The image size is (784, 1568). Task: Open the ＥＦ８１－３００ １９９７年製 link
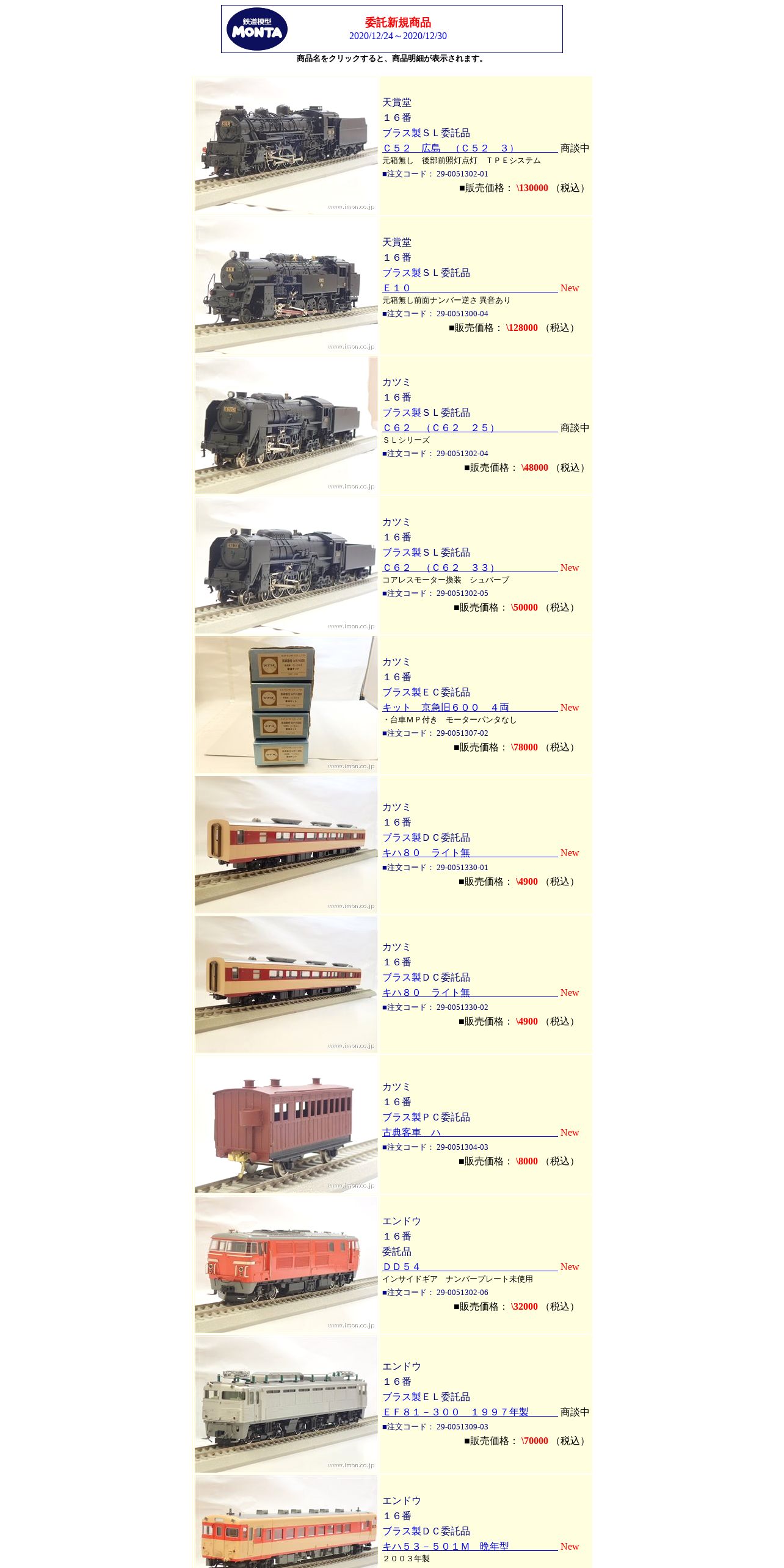(x=456, y=1412)
